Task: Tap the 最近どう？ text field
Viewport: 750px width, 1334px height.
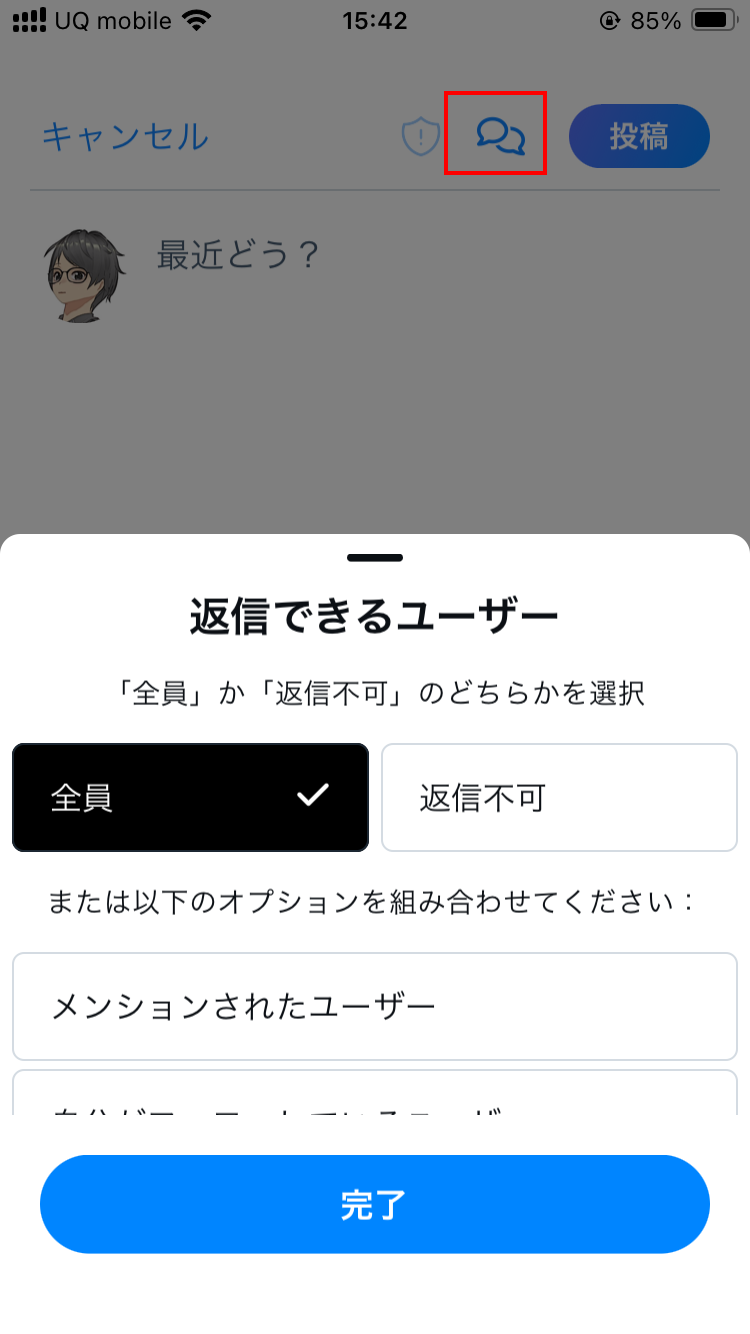Action: pos(238,256)
